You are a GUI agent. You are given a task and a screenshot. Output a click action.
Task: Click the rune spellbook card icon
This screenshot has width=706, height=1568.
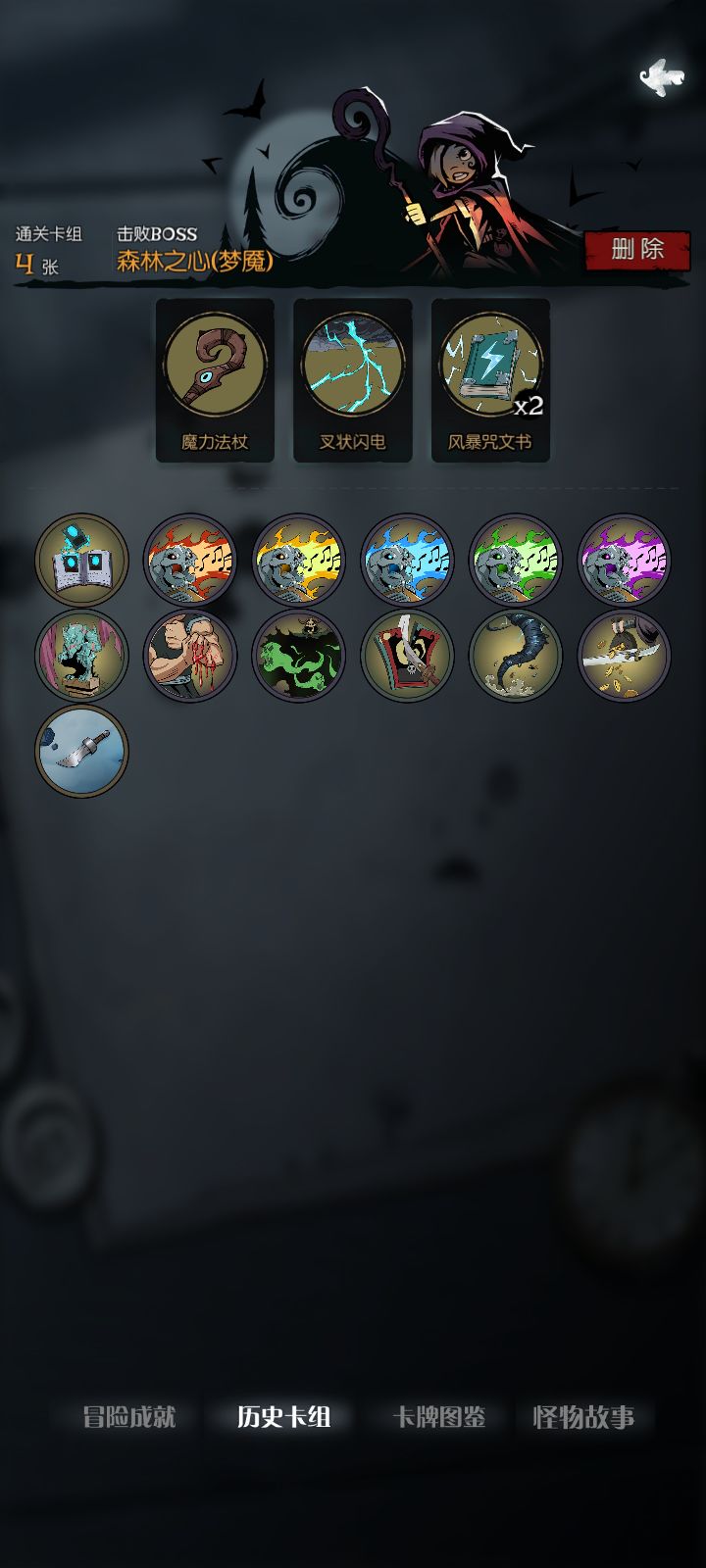pos(81,560)
